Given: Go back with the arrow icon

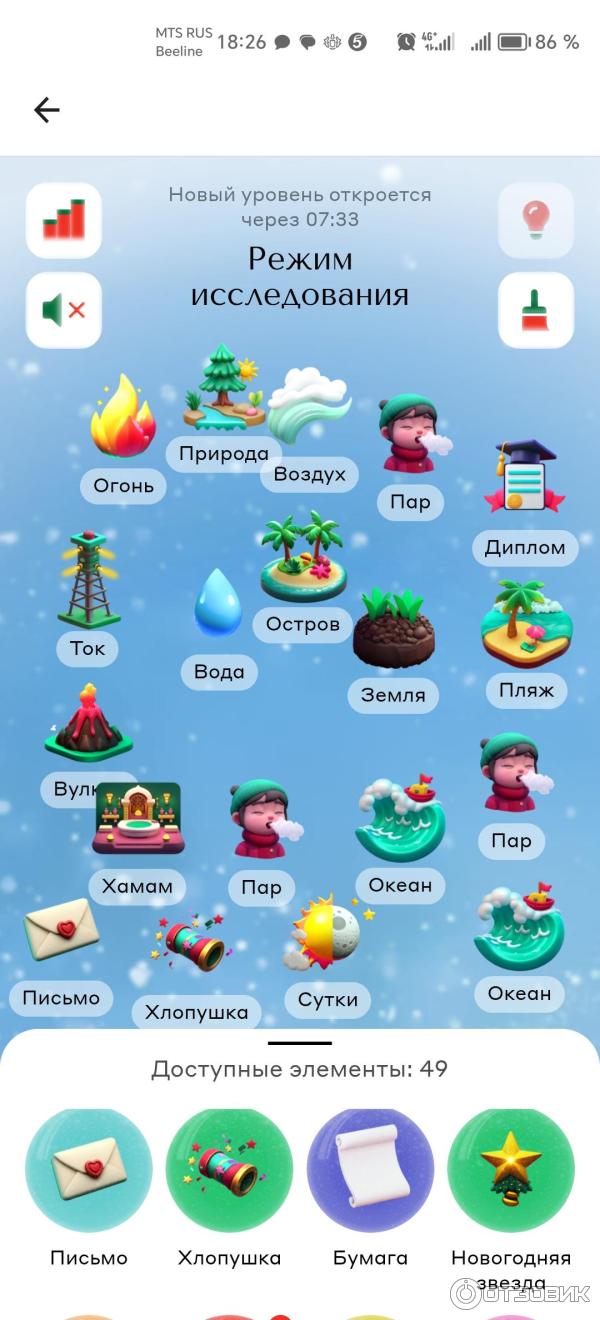Looking at the screenshot, I should click(47, 110).
